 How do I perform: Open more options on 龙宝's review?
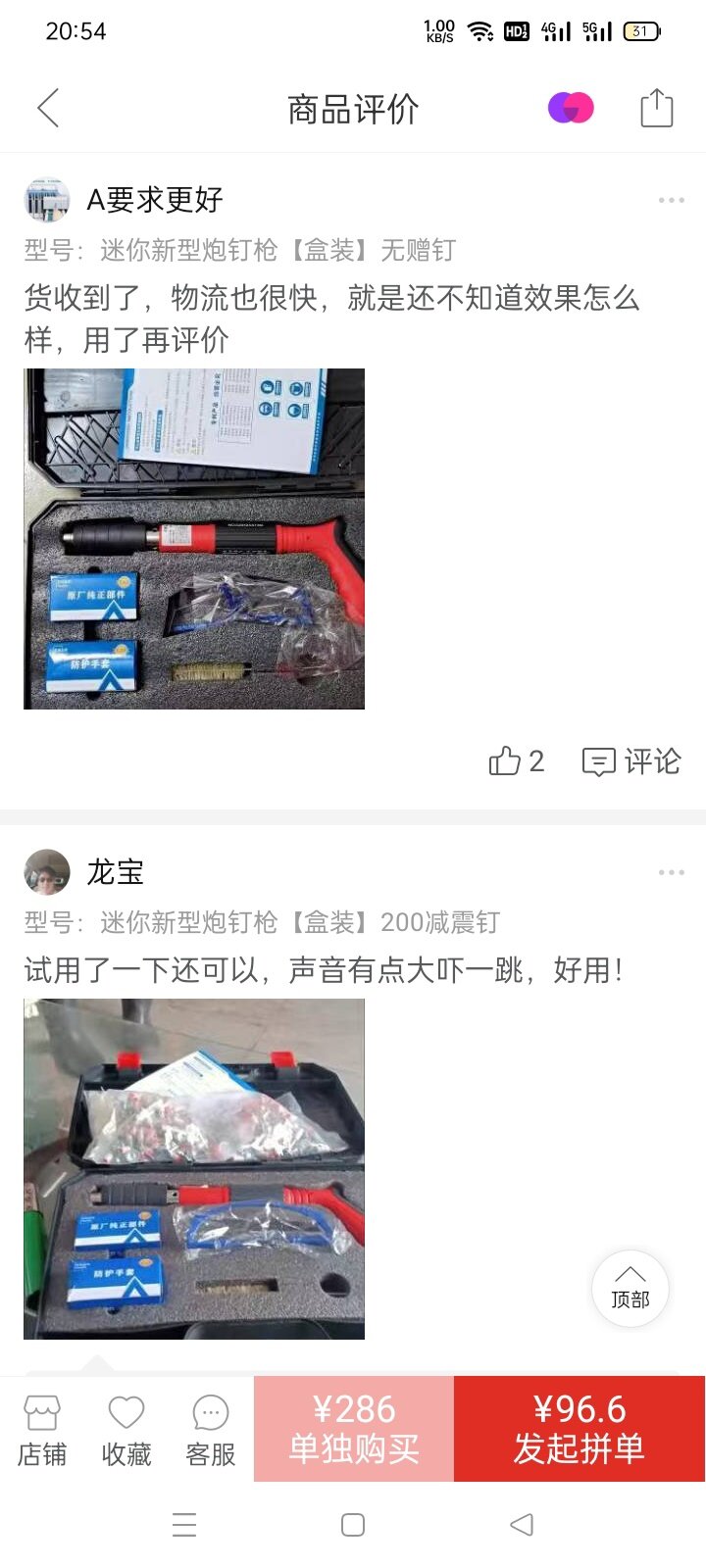point(672,872)
